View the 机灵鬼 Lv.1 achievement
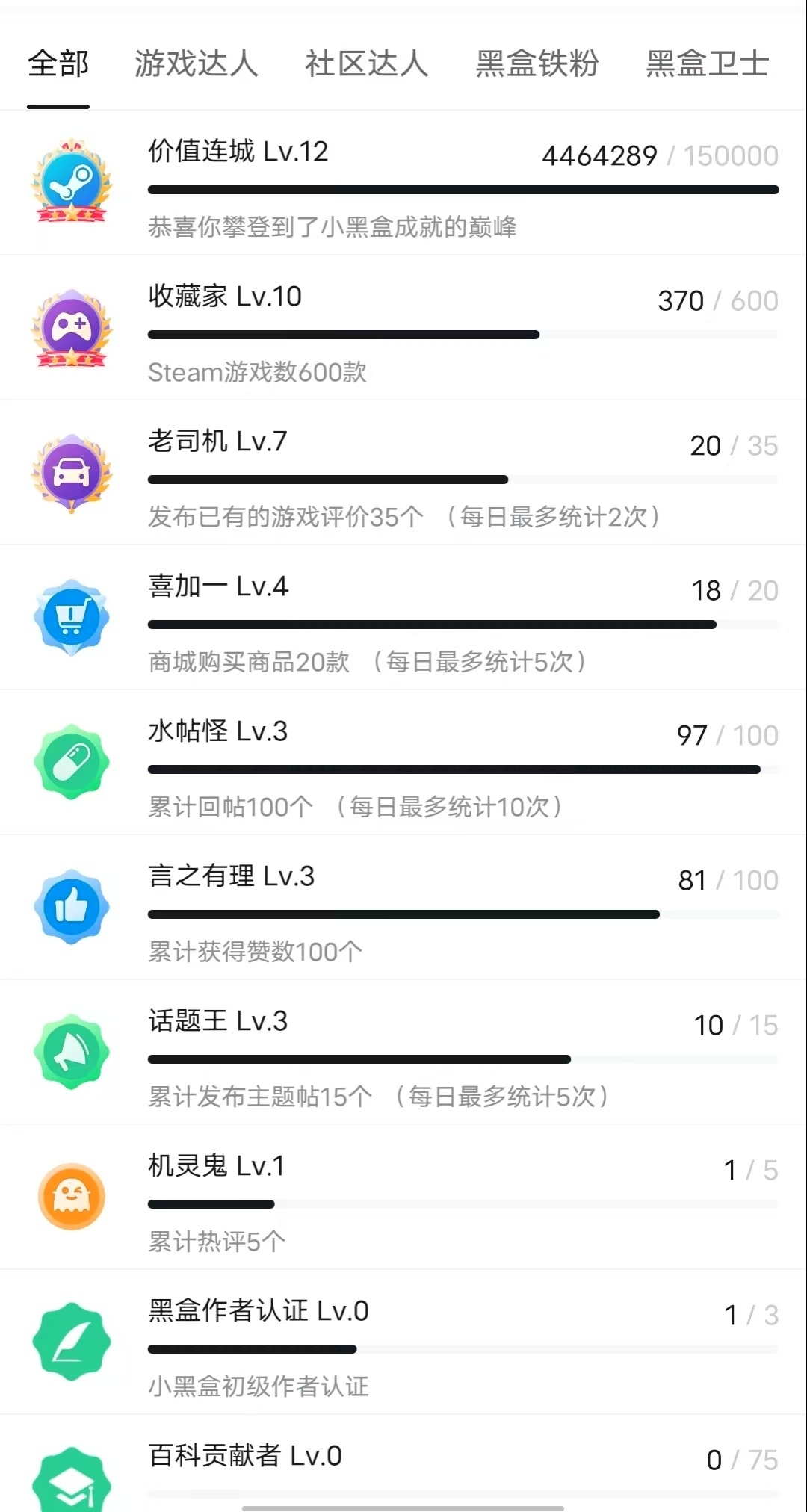This screenshot has height=1512, width=807. click(403, 1198)
